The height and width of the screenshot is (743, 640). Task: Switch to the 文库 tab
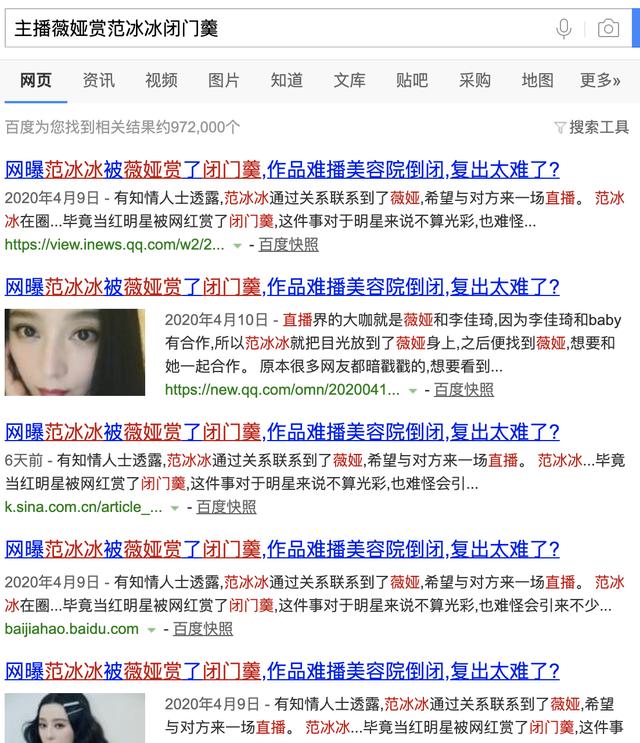[349, 81]
